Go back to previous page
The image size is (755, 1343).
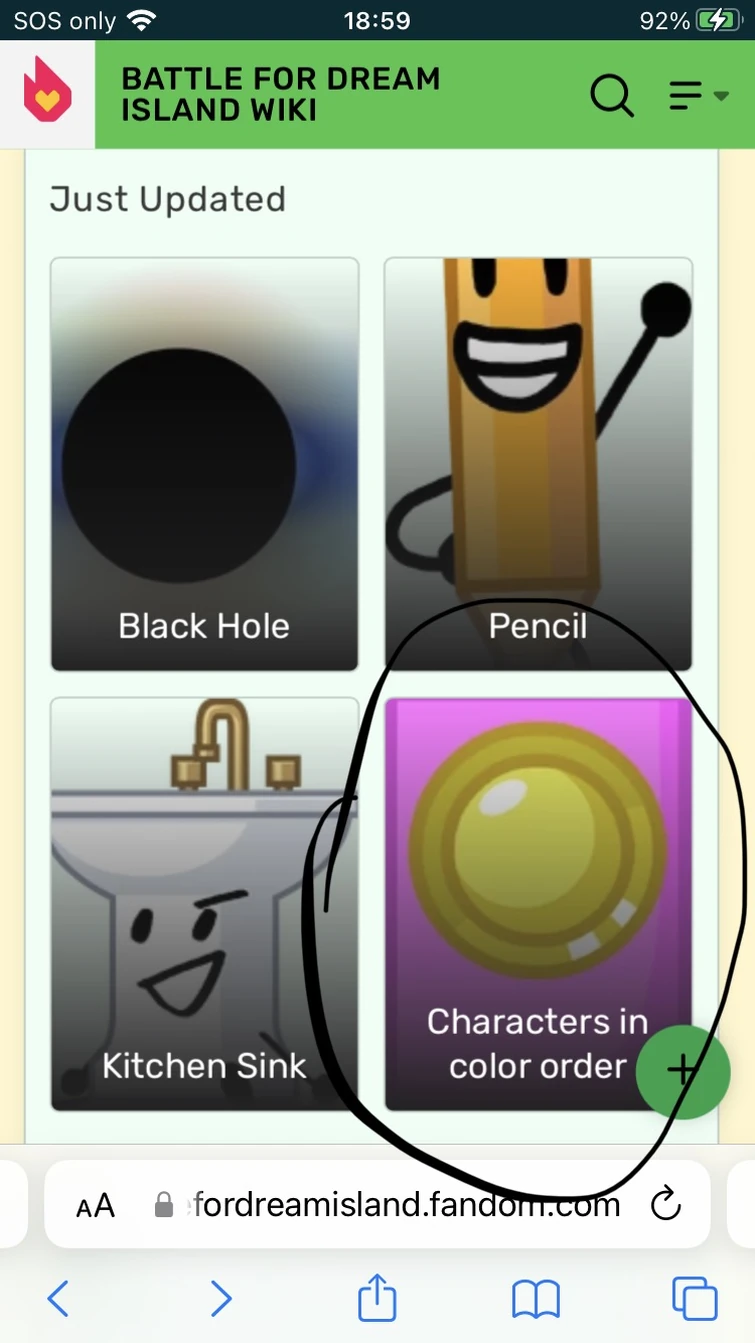pos(58,1299)
